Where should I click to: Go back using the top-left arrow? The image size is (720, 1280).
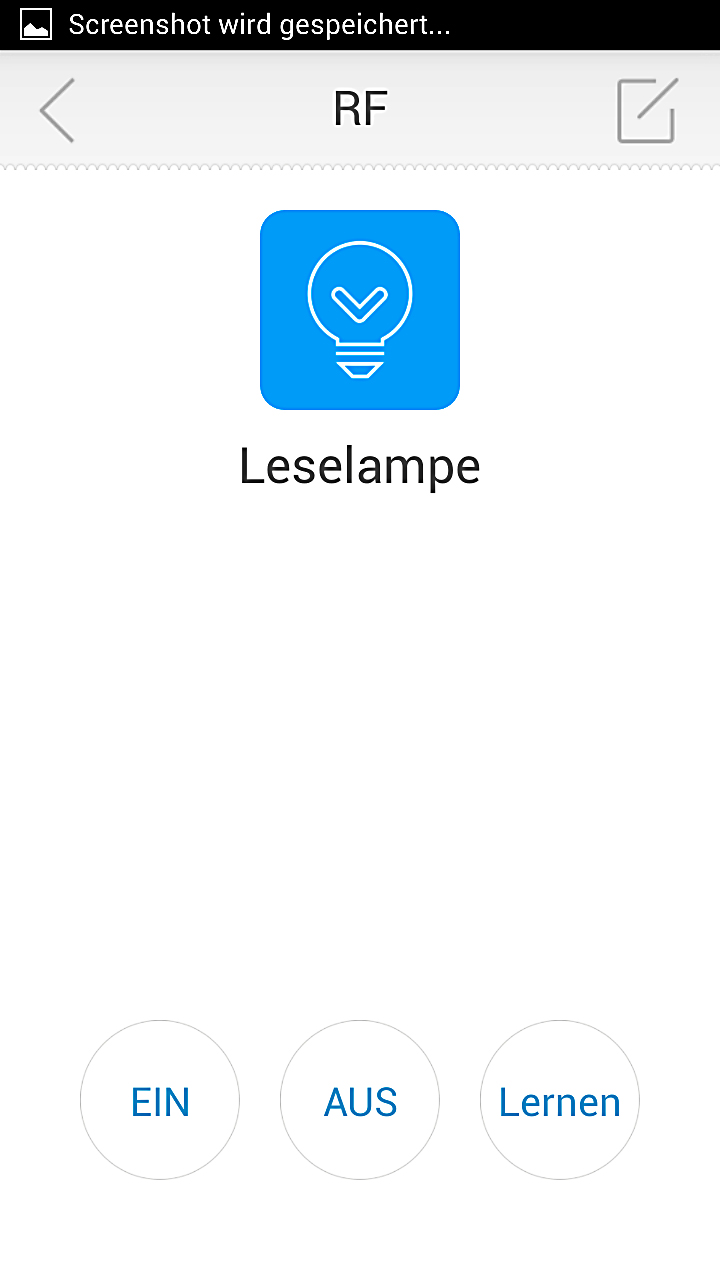[x=57, y=110]
